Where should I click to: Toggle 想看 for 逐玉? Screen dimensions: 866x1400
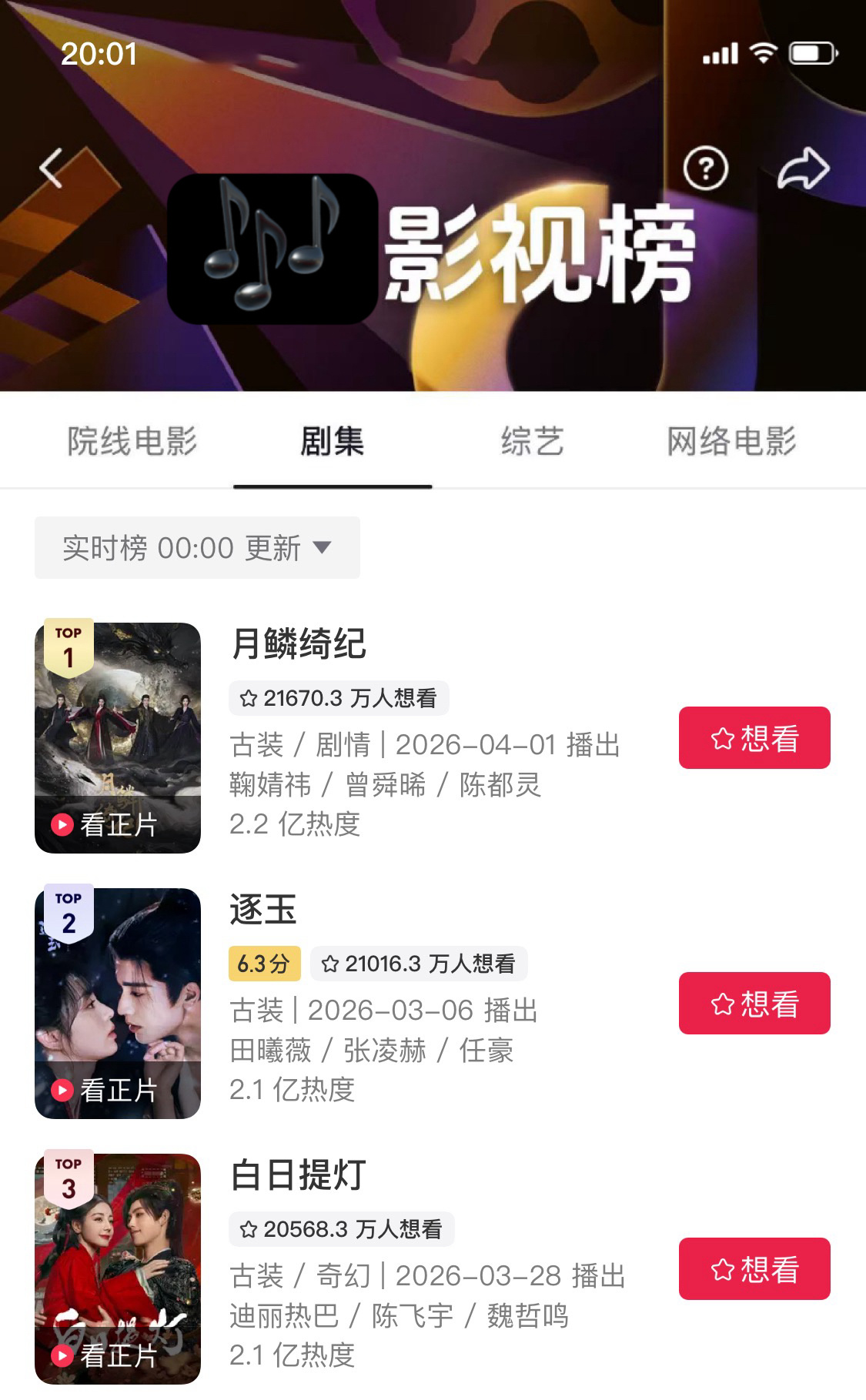754,1004
